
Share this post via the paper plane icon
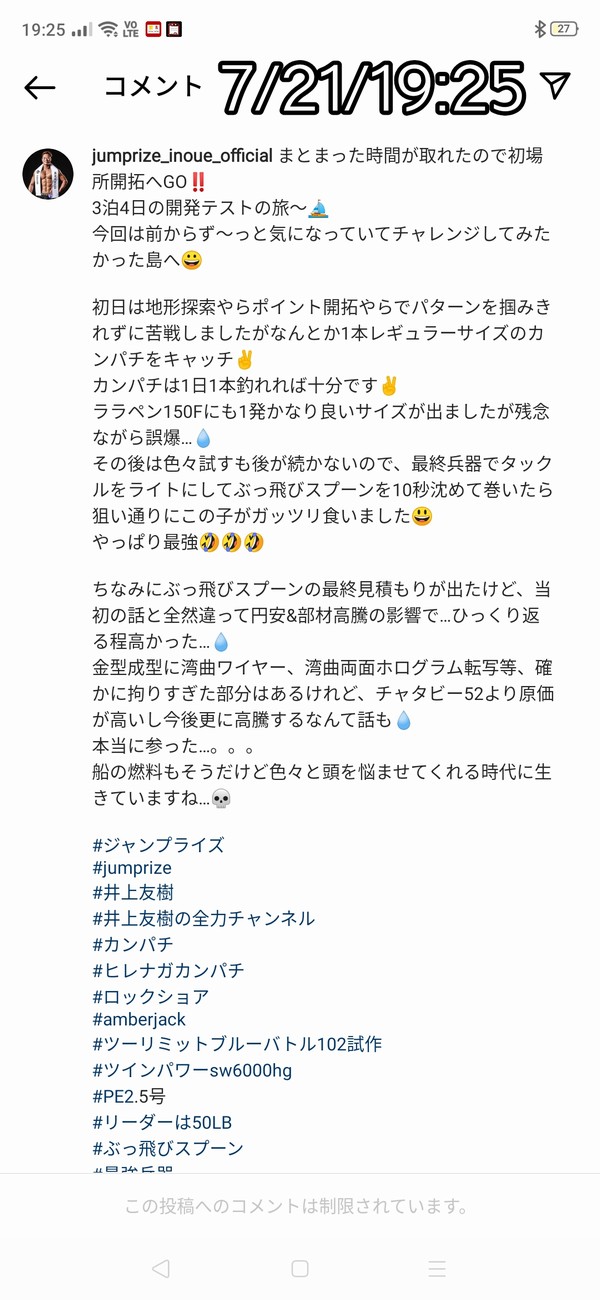tap(556, 86)
